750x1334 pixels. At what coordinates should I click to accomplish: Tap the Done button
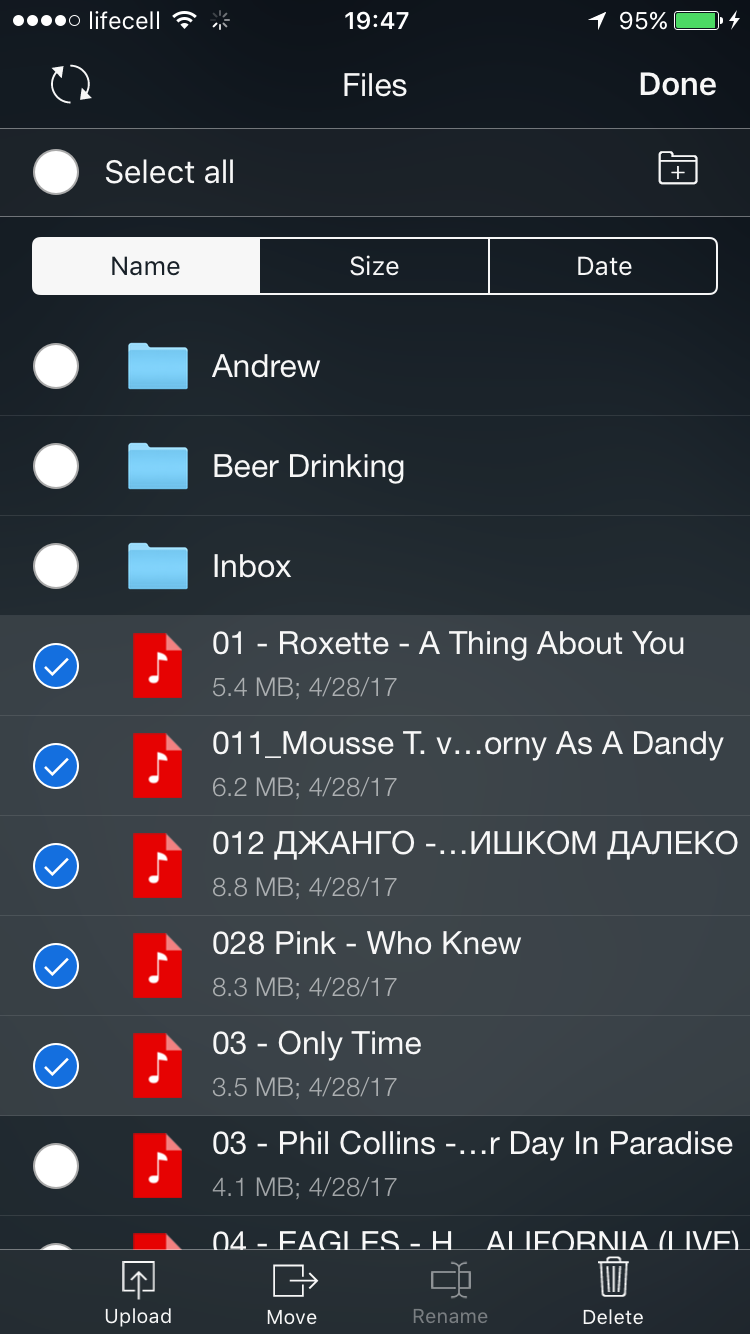coord(677,85)
